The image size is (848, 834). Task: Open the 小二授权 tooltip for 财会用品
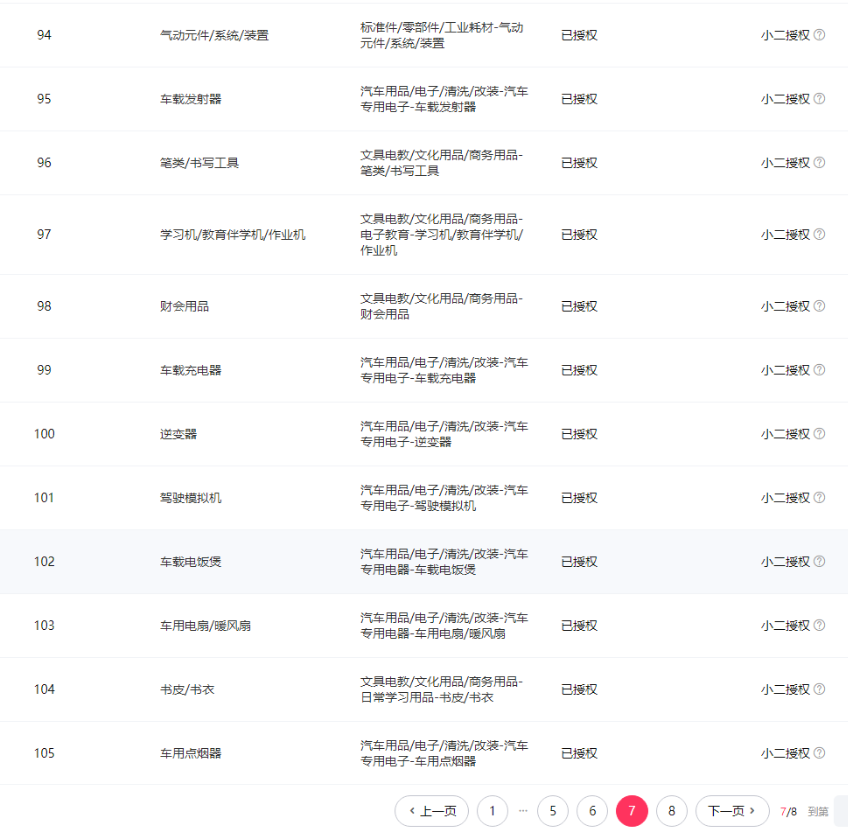point(820,307)
